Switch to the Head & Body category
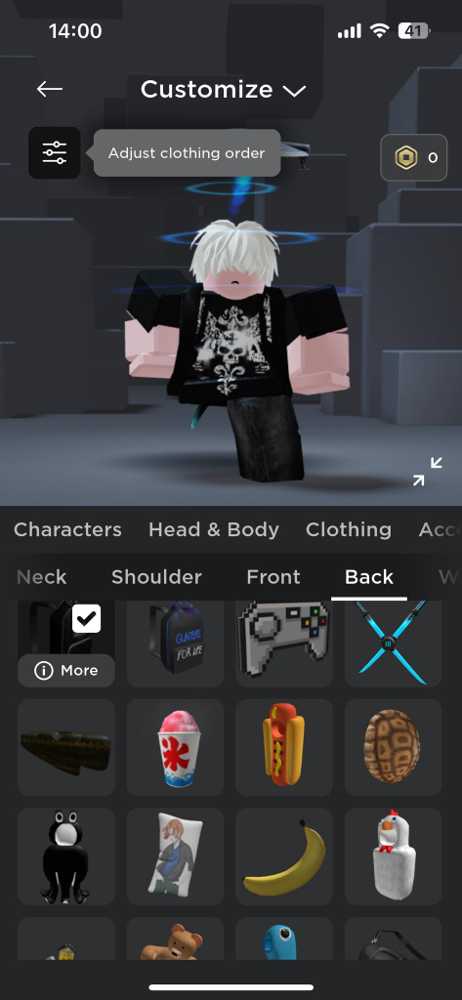 pyautogui.click(x=214, y=529)
